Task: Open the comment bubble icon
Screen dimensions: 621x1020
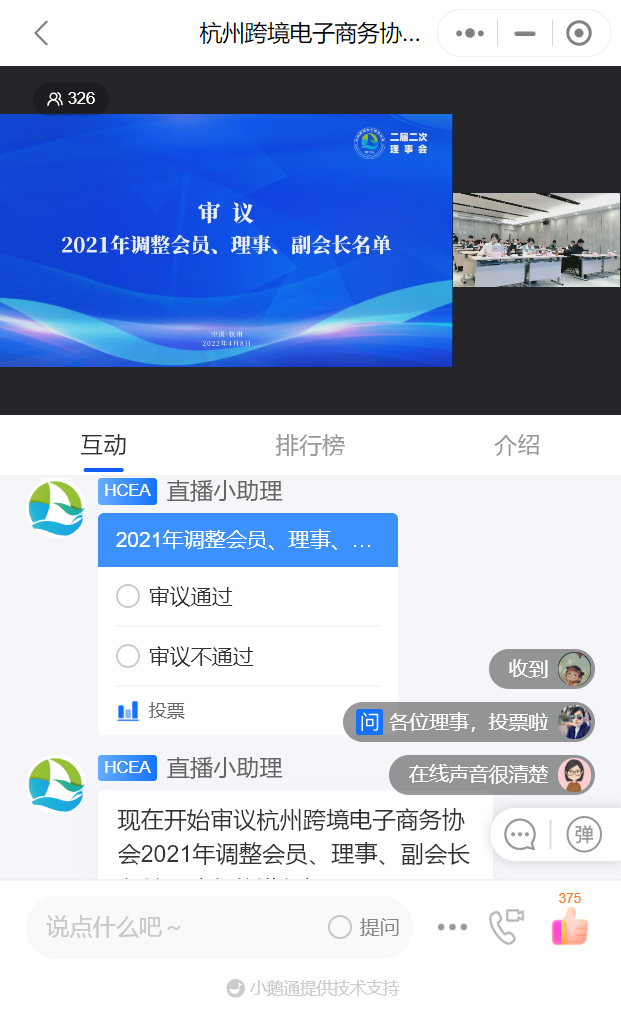Action: click(520, 835)
